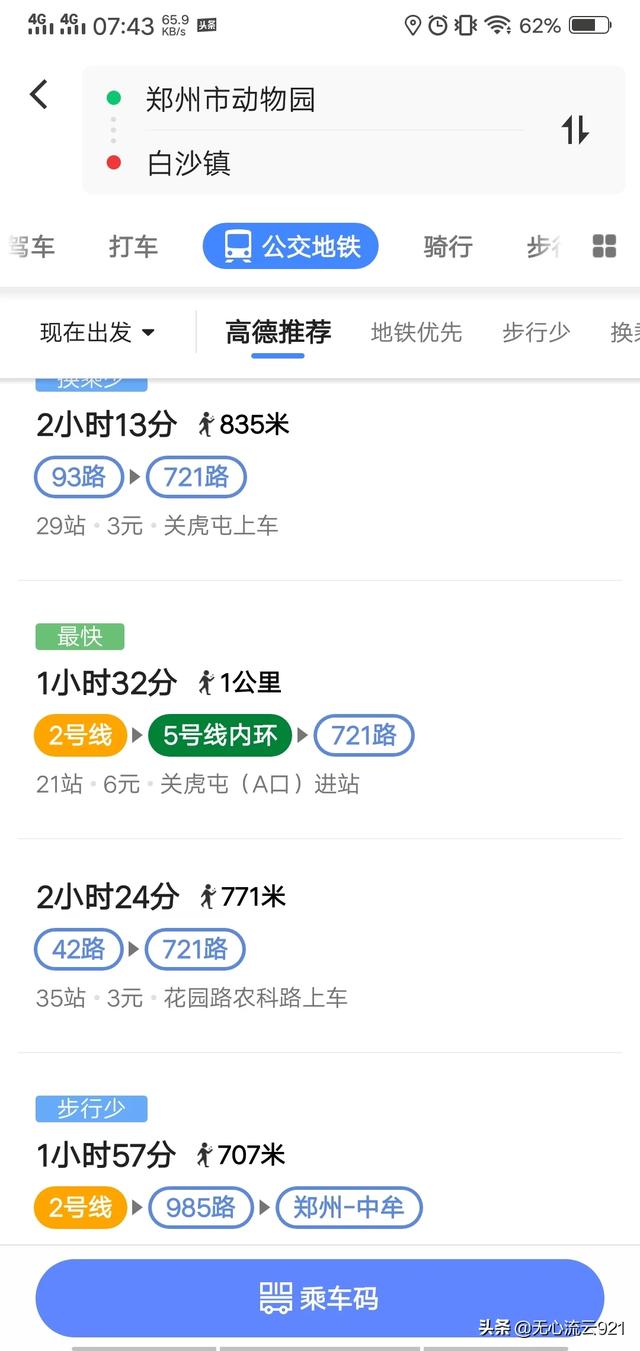
Task: Edit the destination 白沙镇
Action: tap(190, 163)
